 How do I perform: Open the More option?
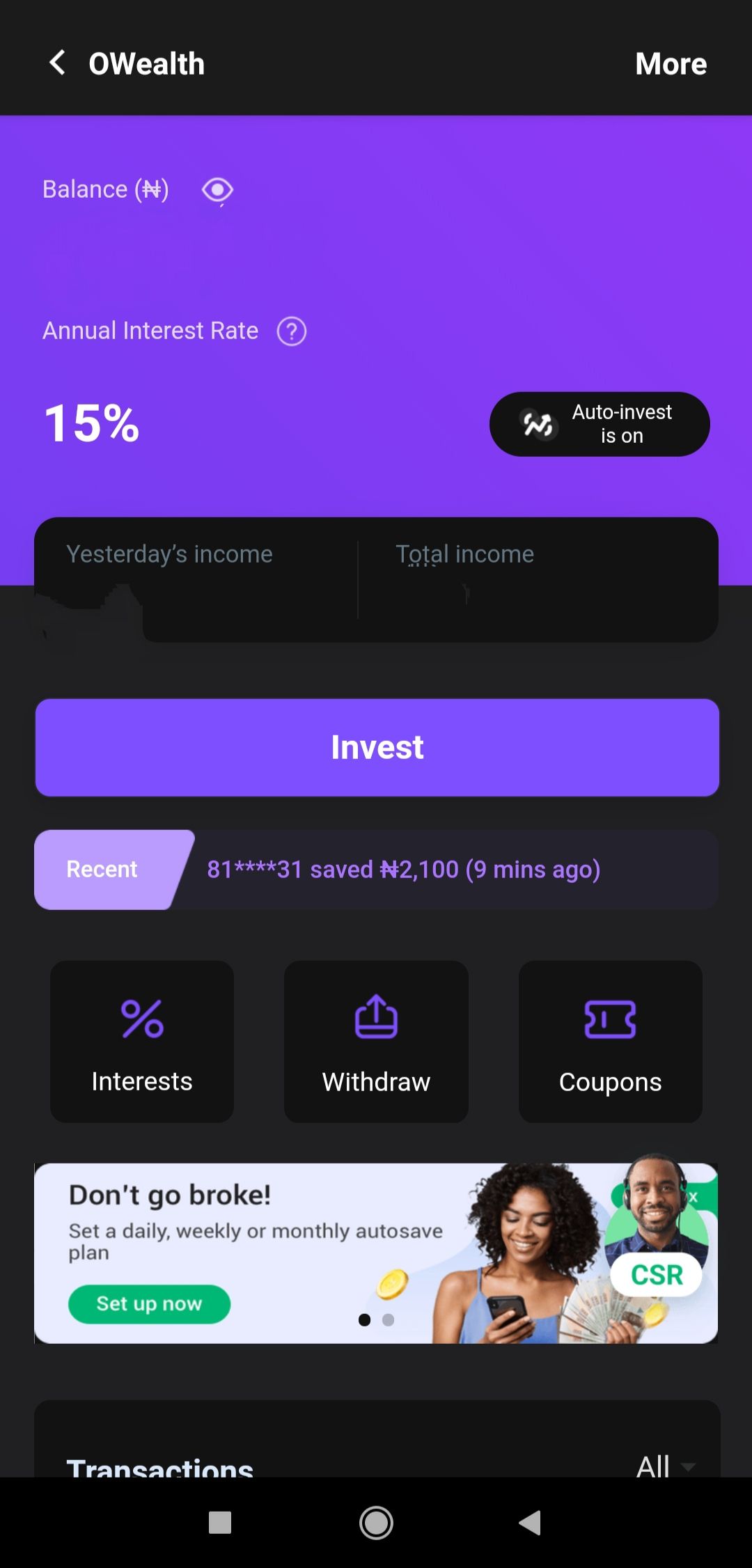(x=671, y=64)
